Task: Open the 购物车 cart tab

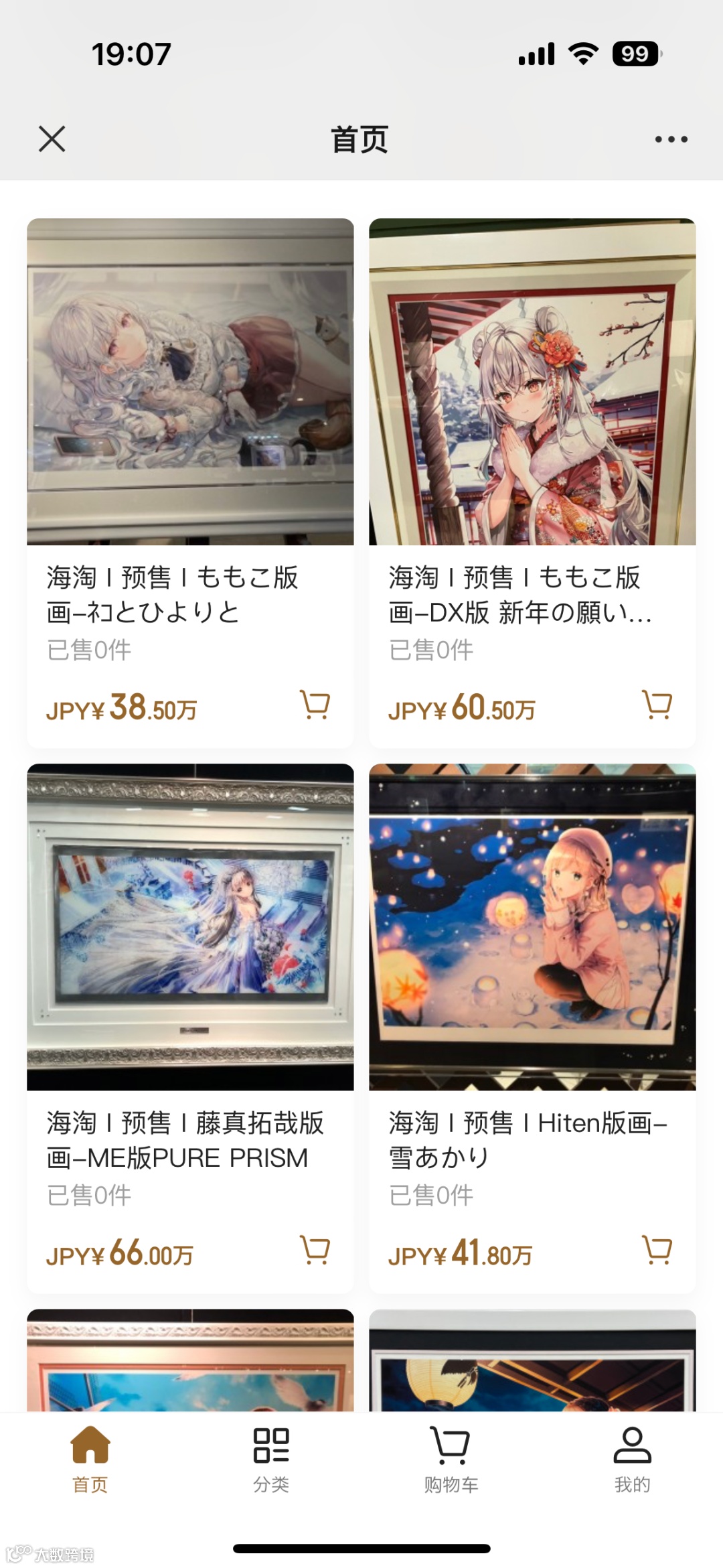Action: 451,1459
